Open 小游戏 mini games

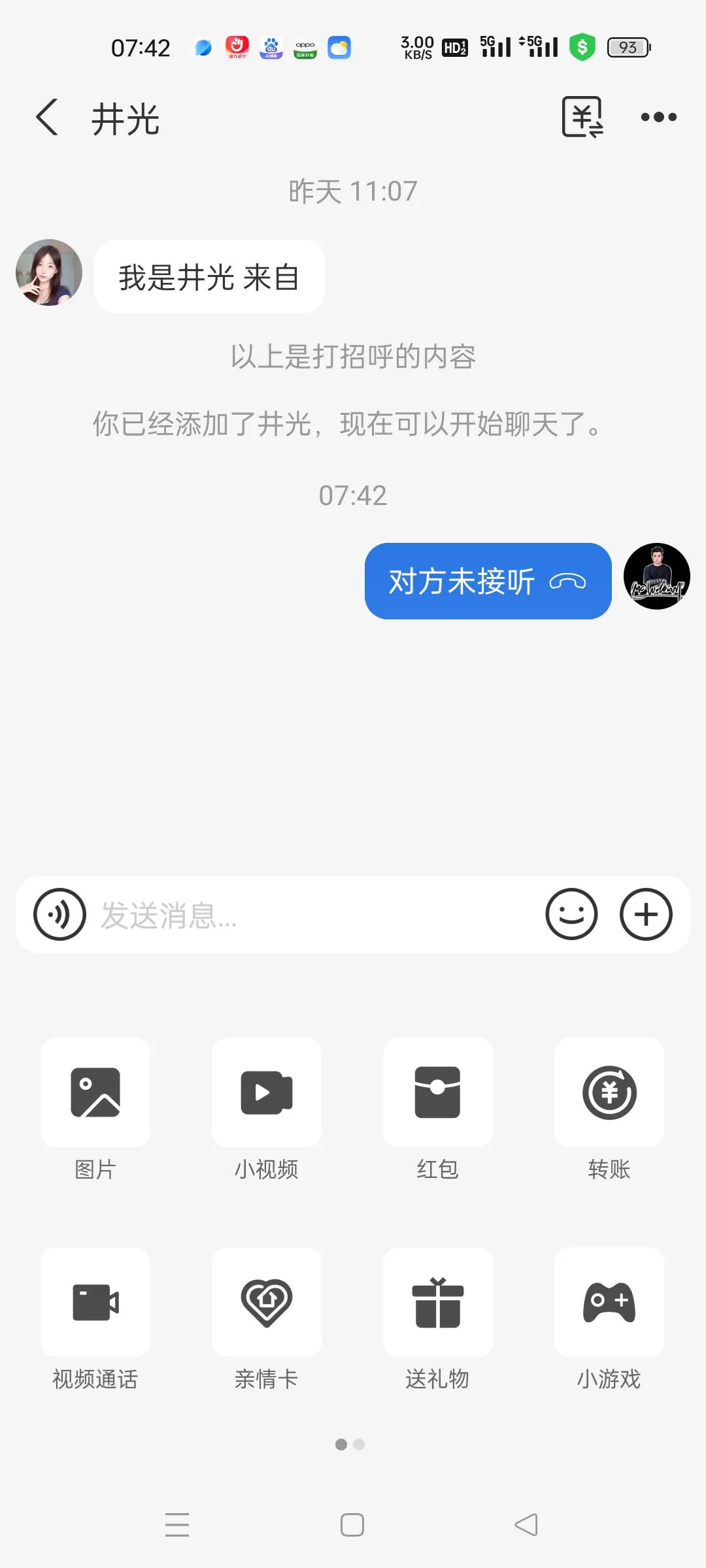pyautogui.click(x=609, y=1302)
